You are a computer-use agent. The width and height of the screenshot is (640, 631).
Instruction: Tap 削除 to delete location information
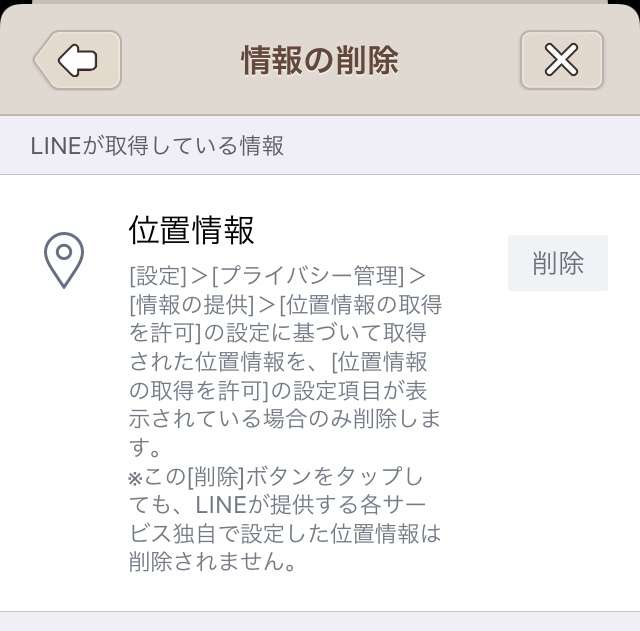[x=557, y=264]
